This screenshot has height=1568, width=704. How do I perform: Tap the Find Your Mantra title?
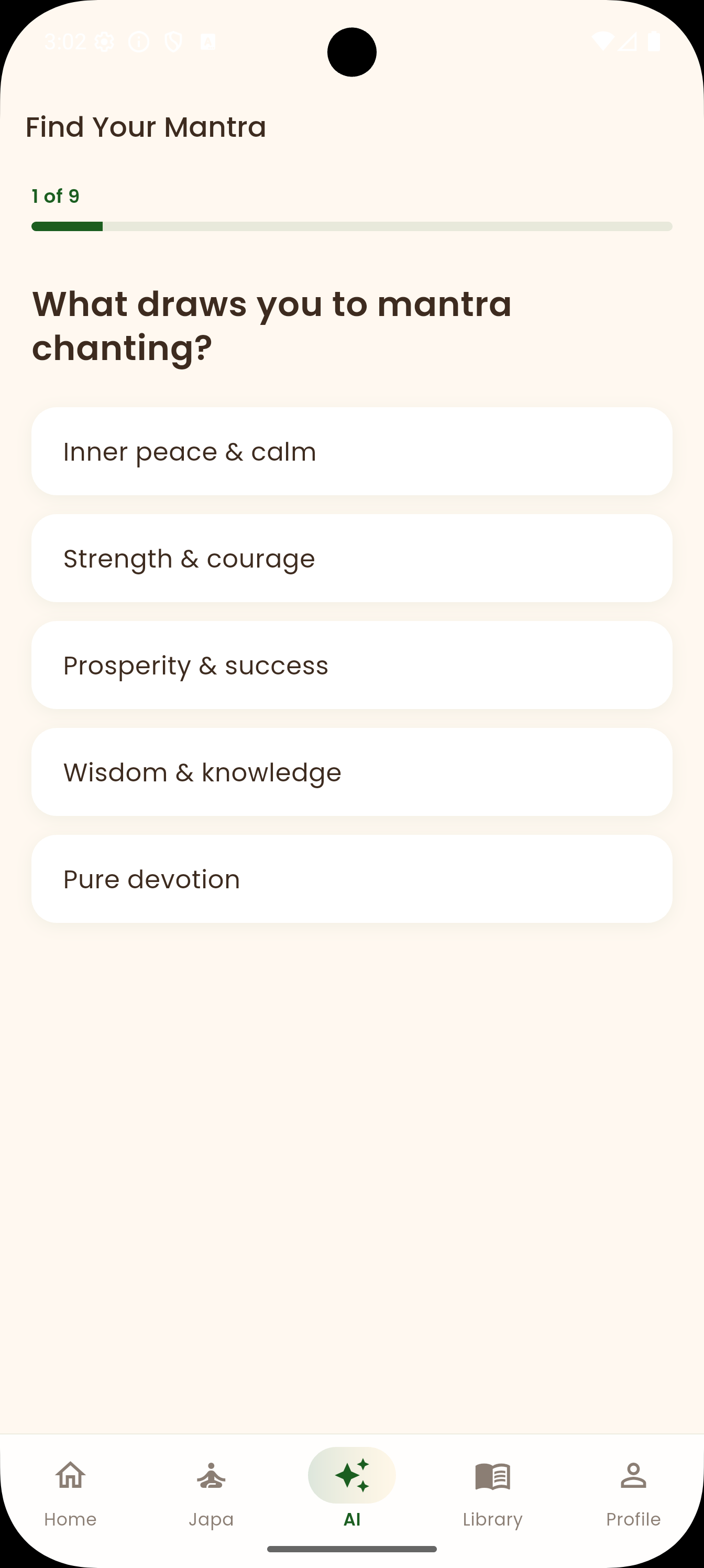click(x=146, y=127)
